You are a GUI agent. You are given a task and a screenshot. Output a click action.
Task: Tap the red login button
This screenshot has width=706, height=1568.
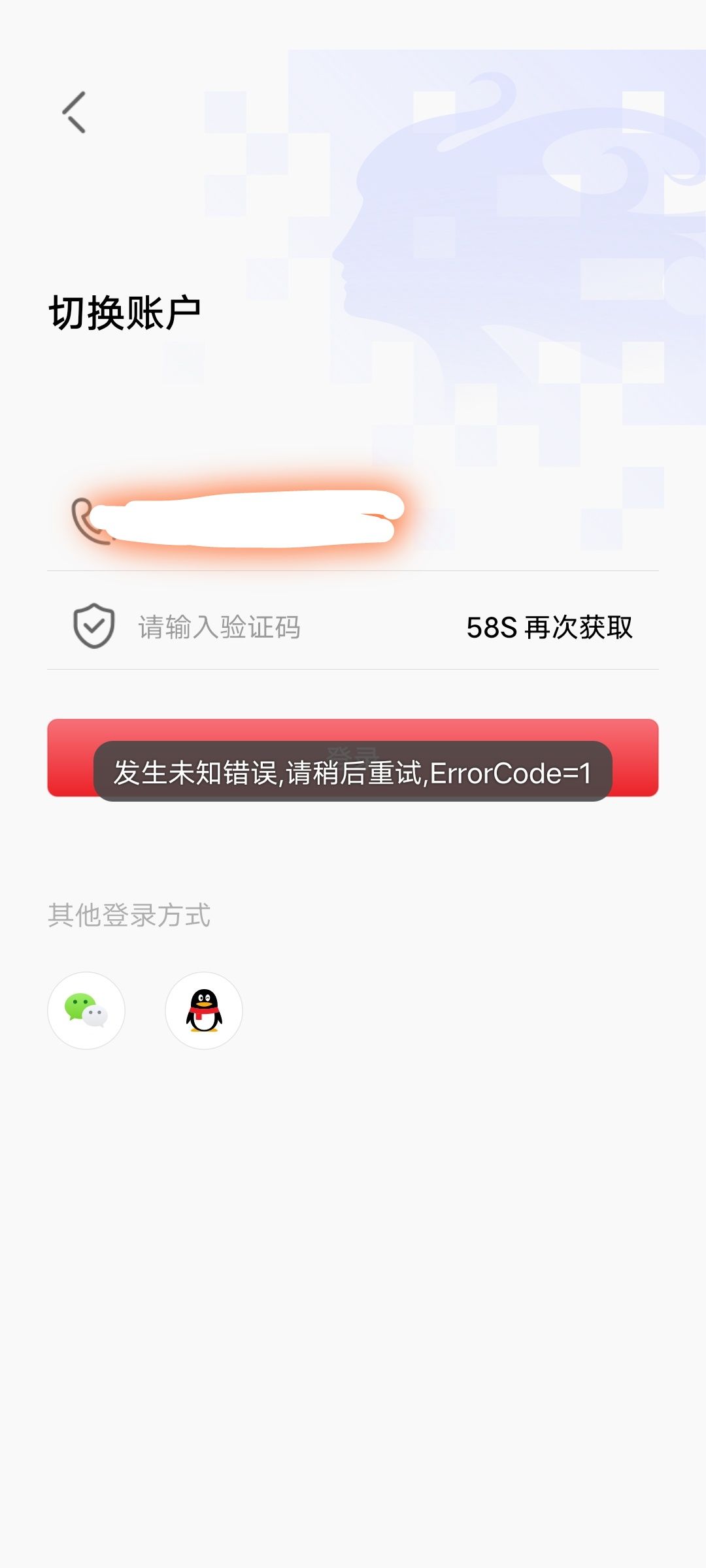click(x=353, y=758)
